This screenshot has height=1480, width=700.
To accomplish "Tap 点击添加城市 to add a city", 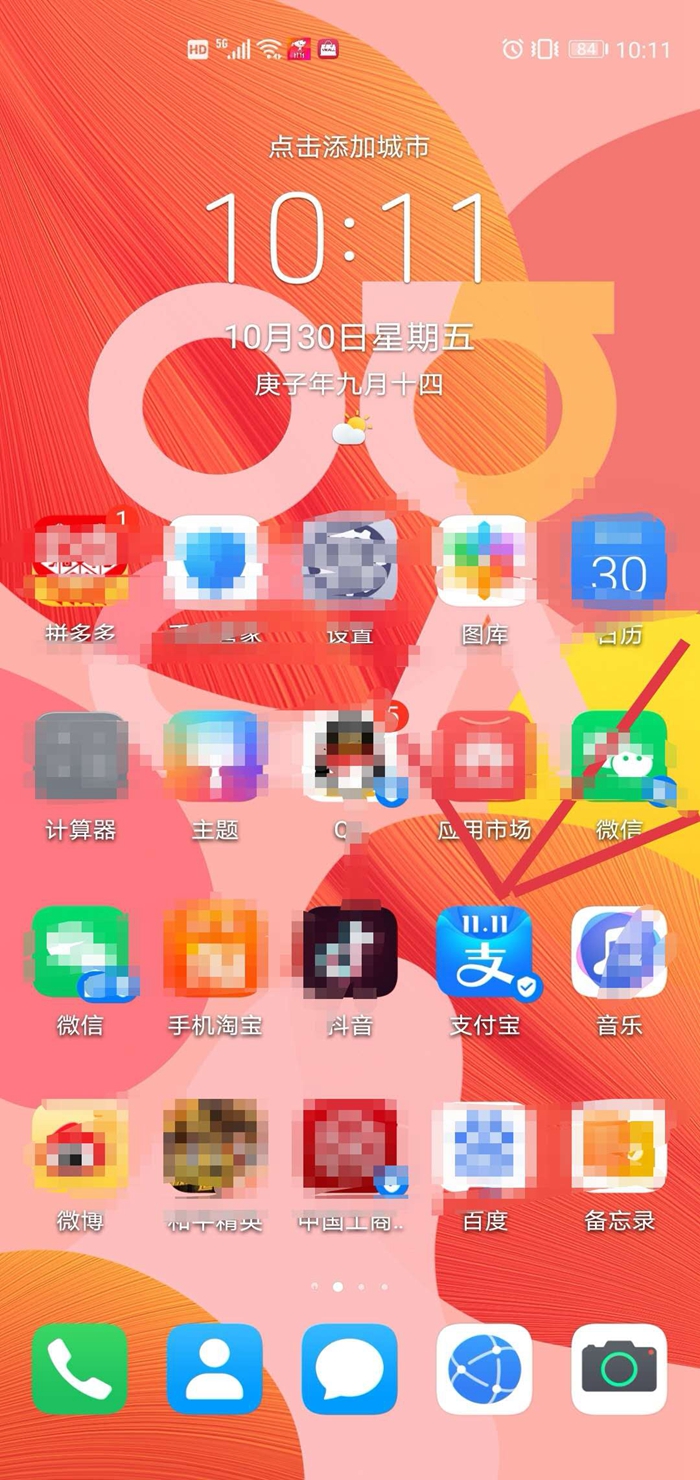I will tap(349, 147).
